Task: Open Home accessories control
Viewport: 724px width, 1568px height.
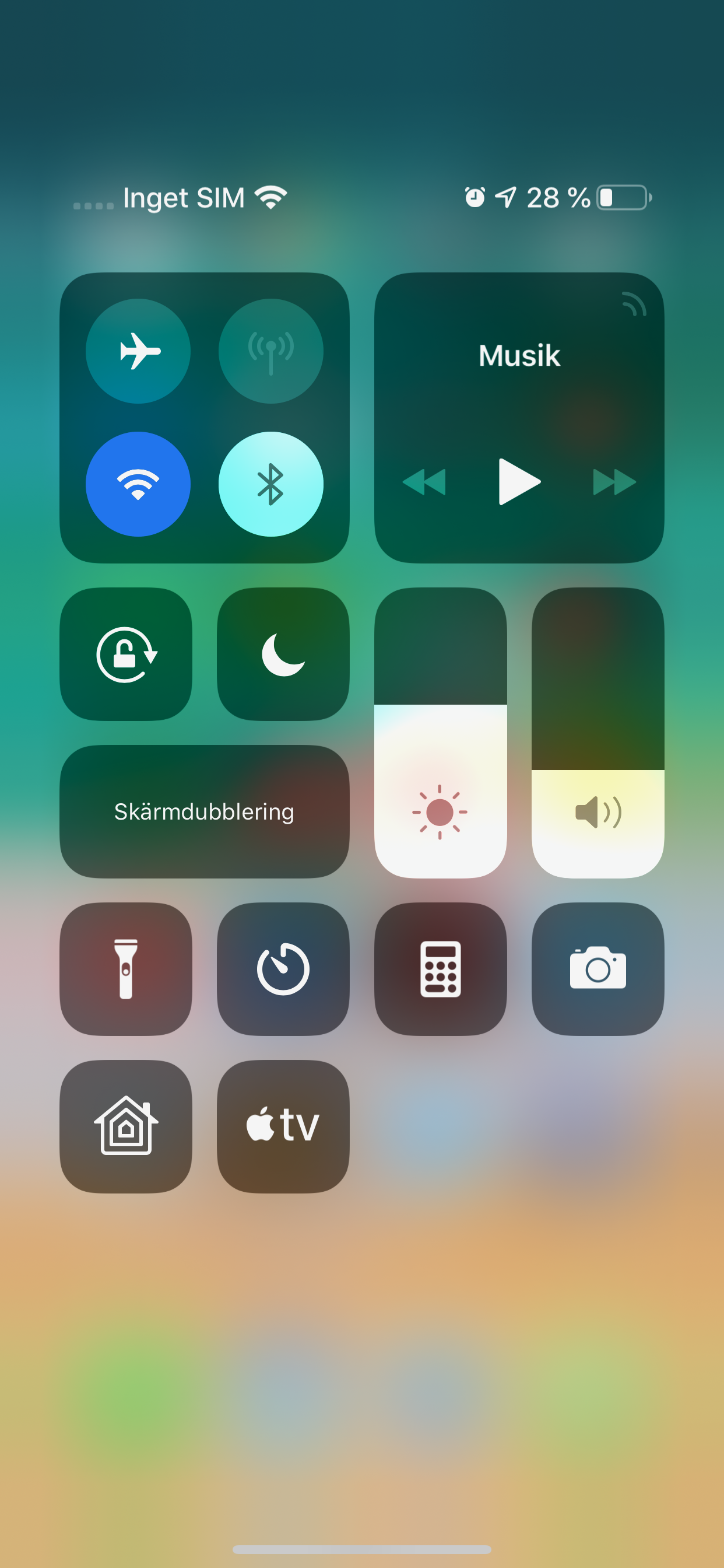Action: (x=126, y=1126)
